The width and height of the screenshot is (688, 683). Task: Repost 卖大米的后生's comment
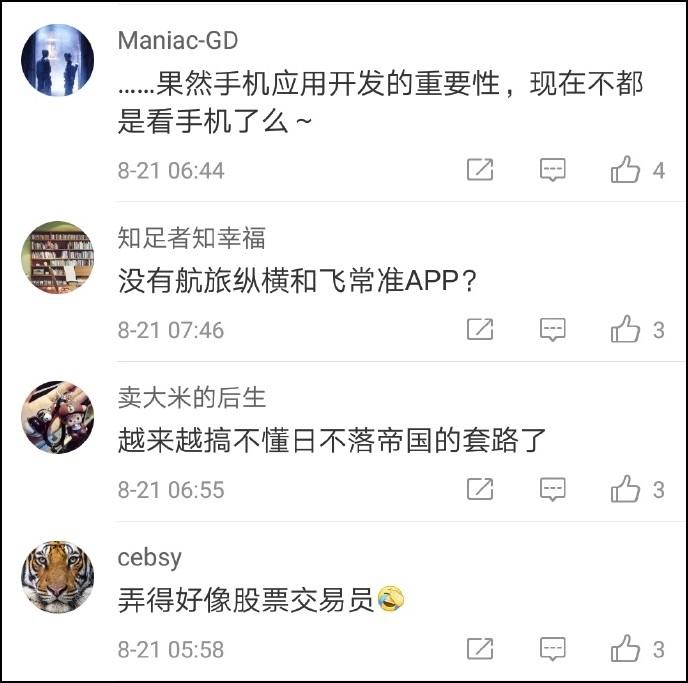coord(481,489)
